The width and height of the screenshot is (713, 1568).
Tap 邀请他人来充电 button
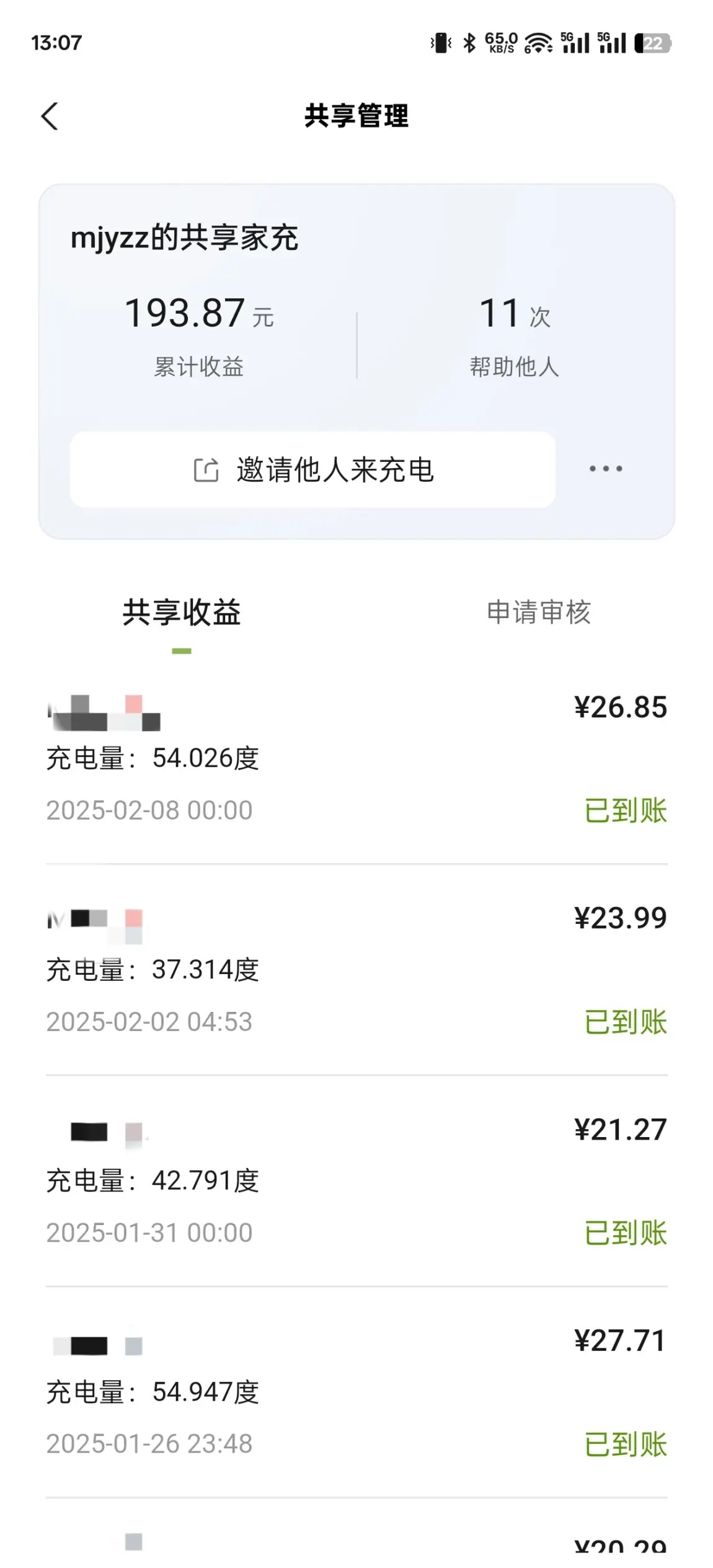pyautogui.click(x=312, y=469)
